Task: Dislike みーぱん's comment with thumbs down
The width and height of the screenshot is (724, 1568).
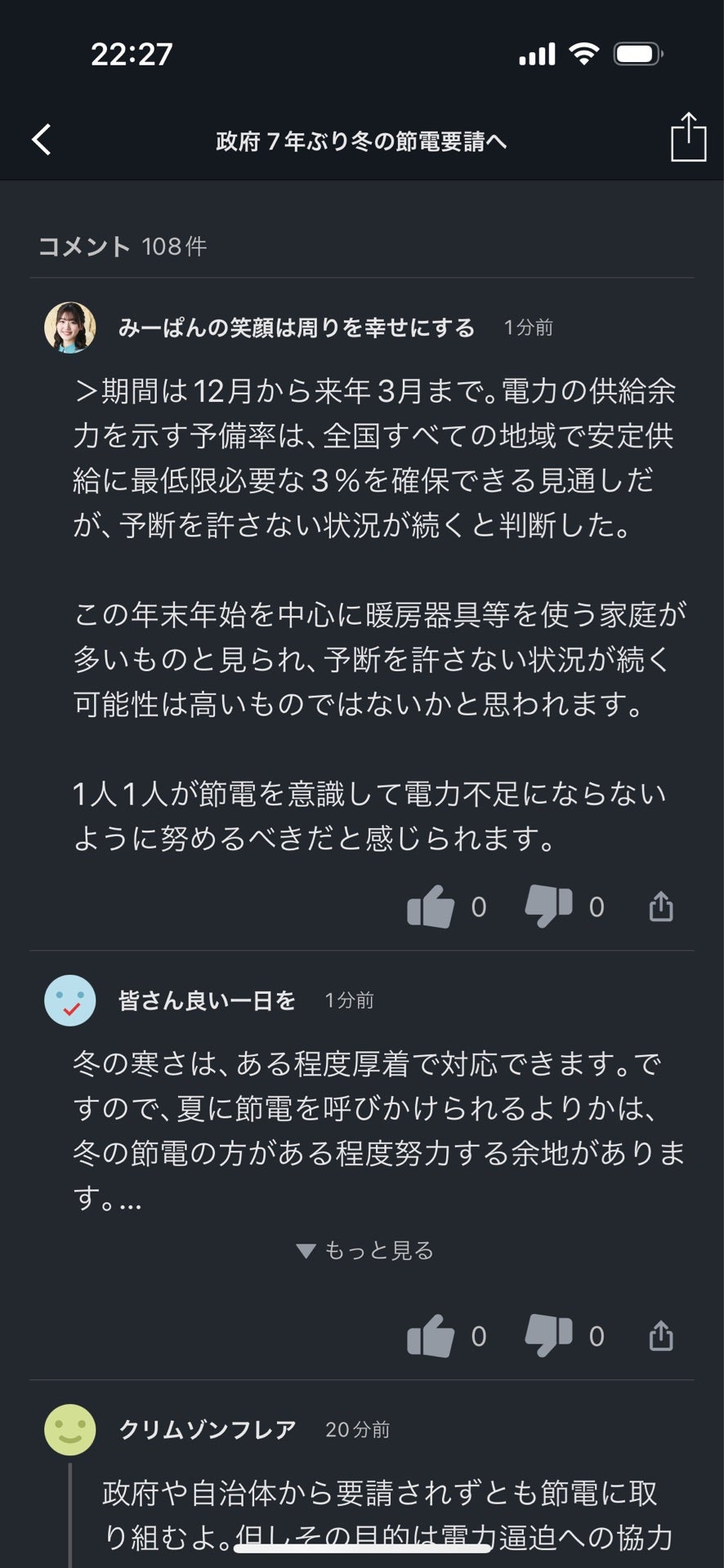Action: click(x=548, y=905)
